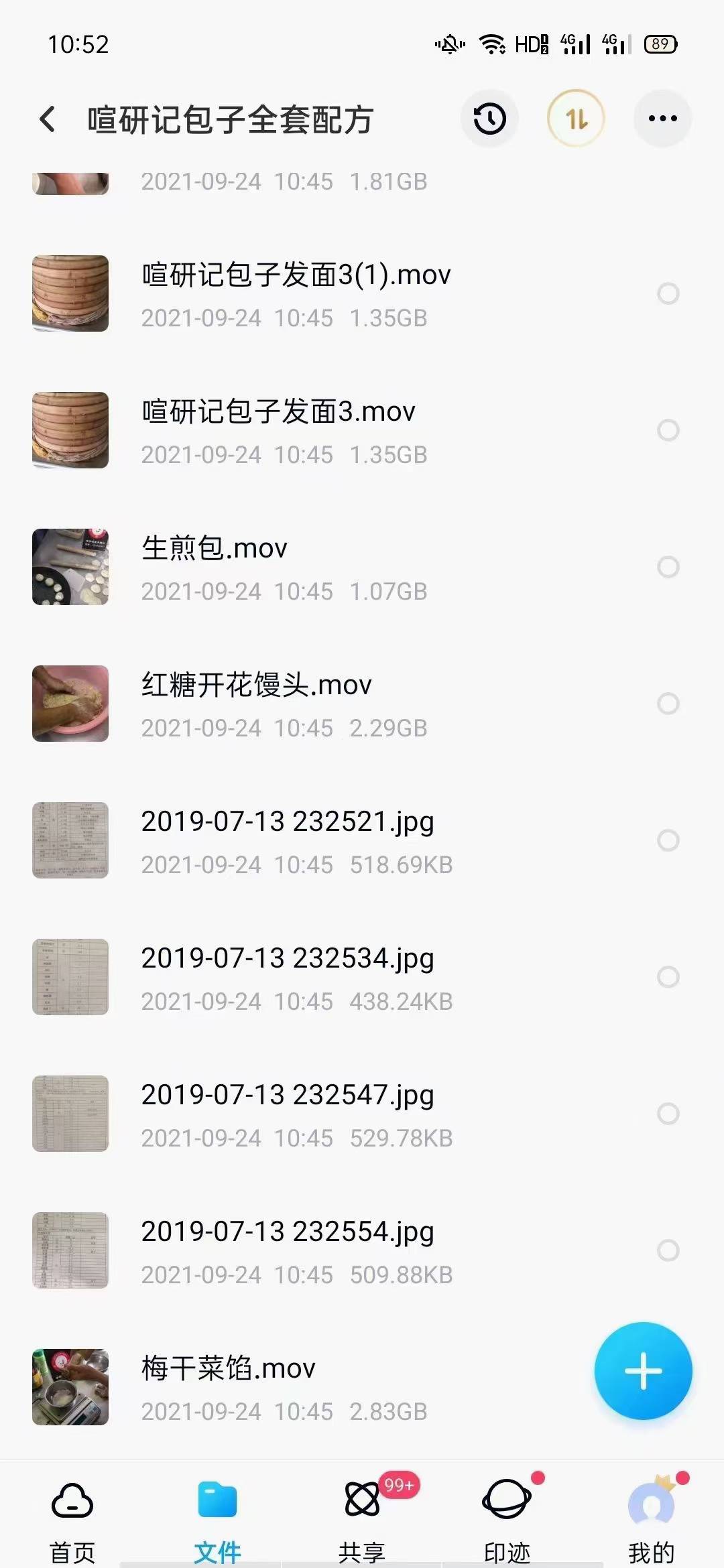The width and height of the screenshot is (724, 1568).
Task: Tap the blue floating plus upload button
Action: (x=642, y=1371)
